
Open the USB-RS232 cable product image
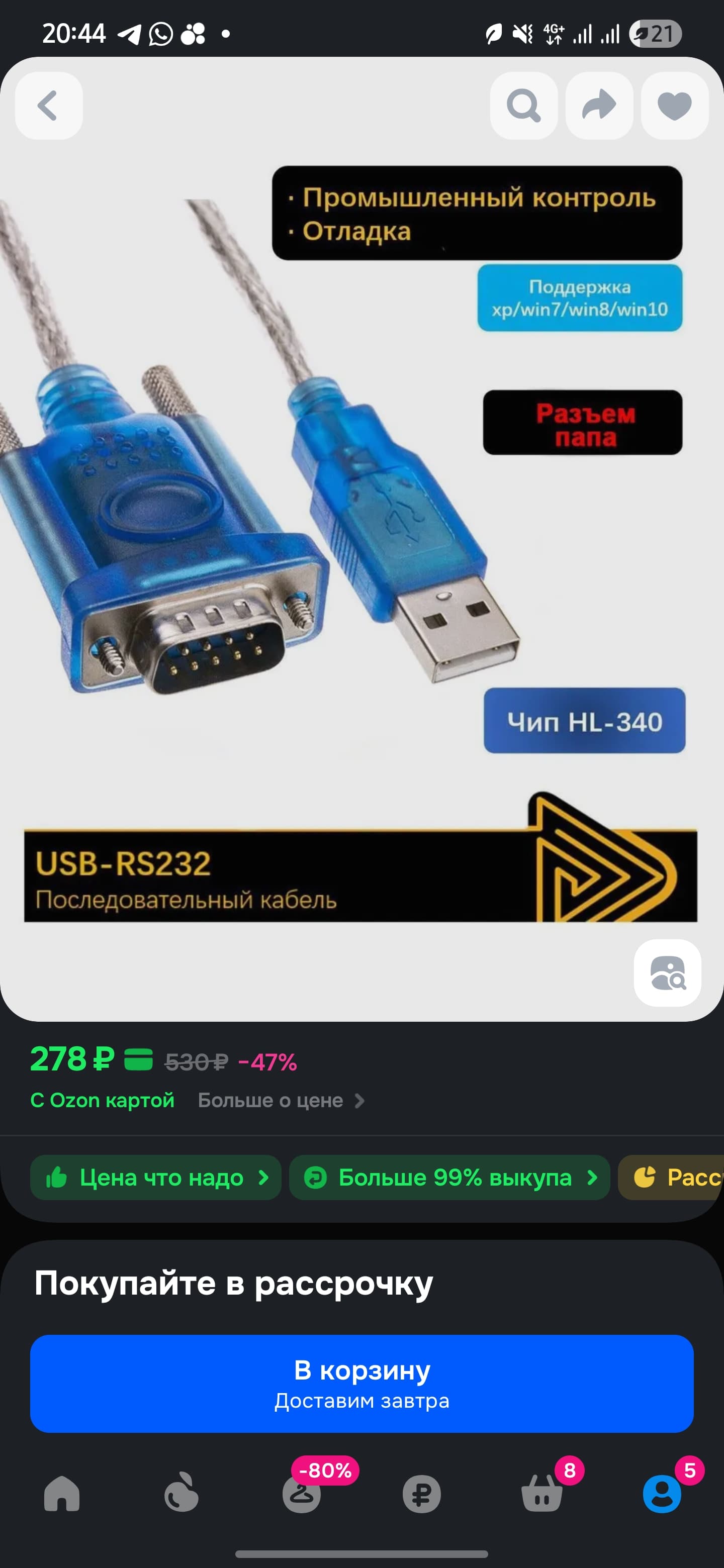(x=361, y=542)
